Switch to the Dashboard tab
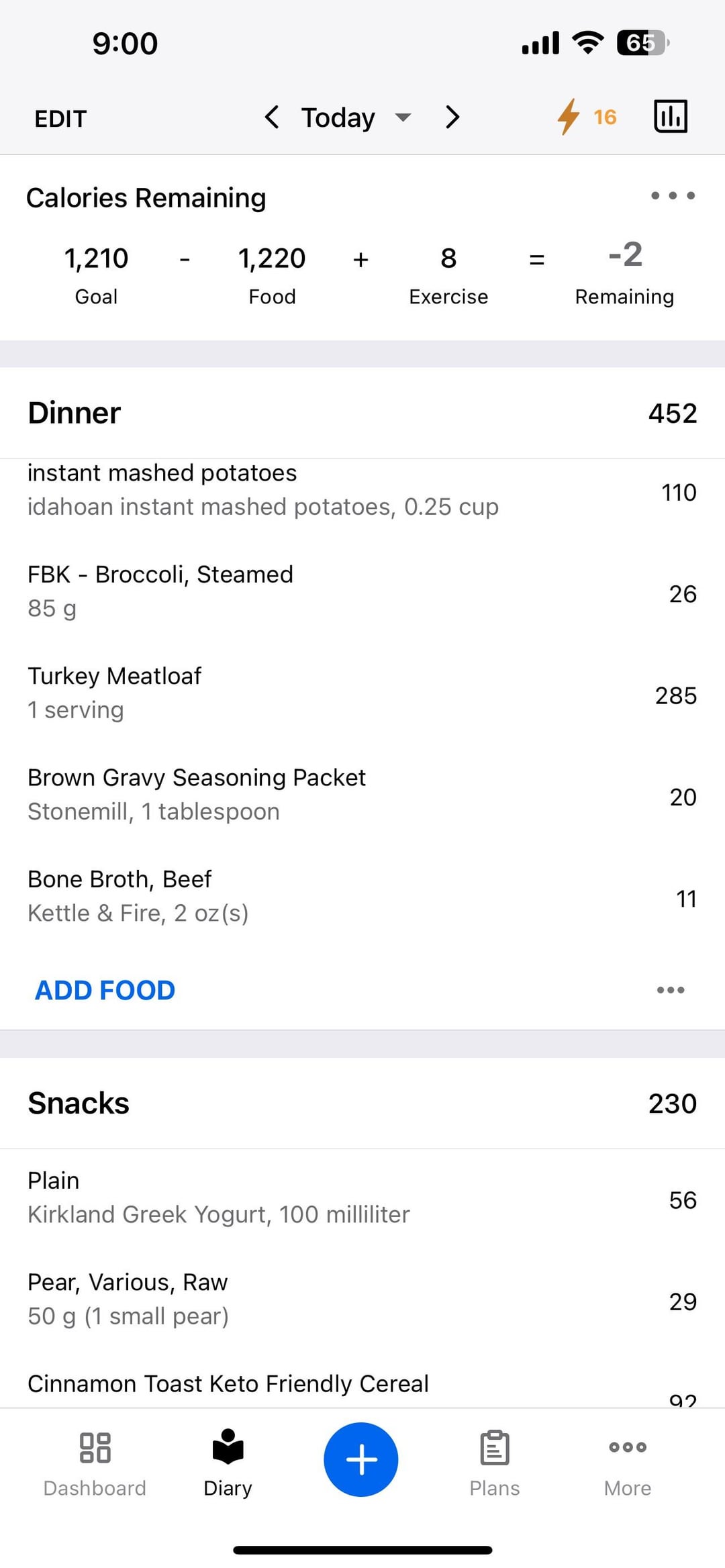Viewport: 725px width, 1568px height. (x=95, y=1463)
